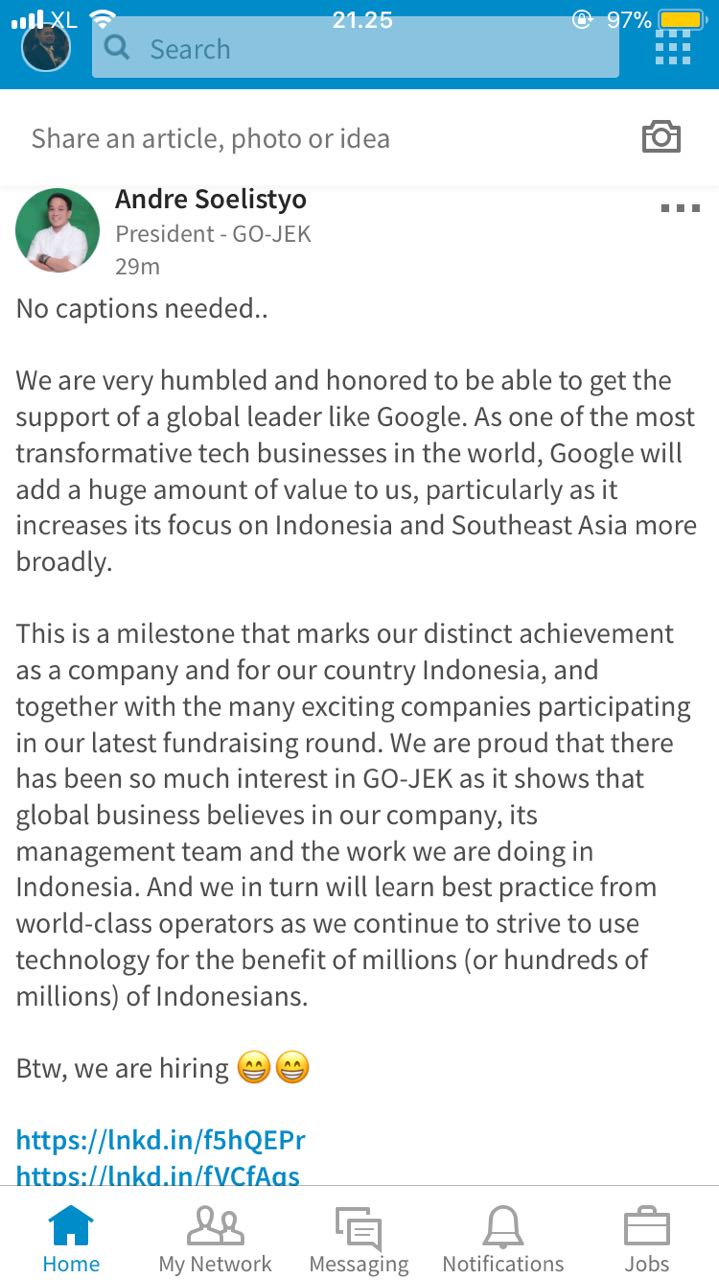Screen dimensions: 719x1280
Task: Open the camera to share a photo
Action: pyautogui.click(x=660, y=138)
